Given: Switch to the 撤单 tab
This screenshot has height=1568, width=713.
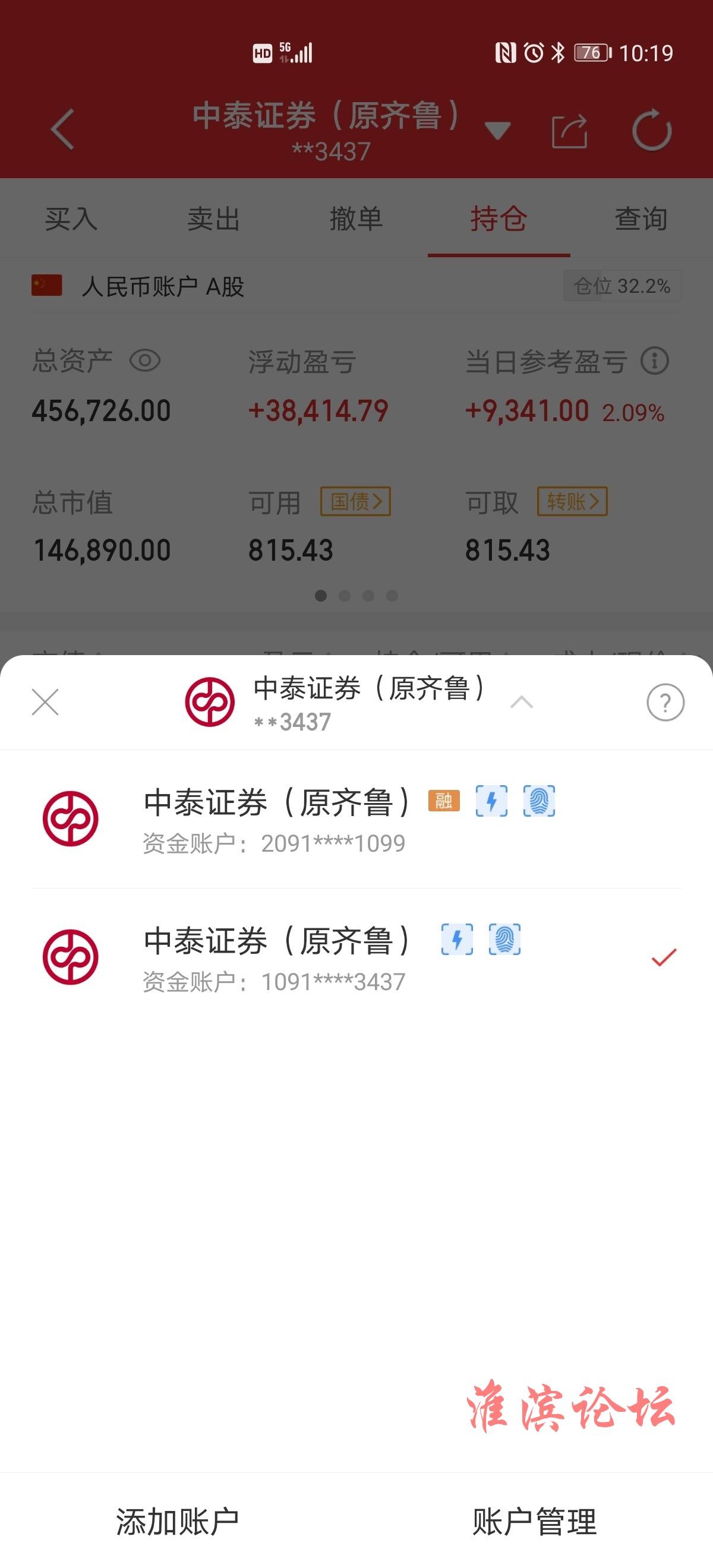Looking at the screenshot, I should pos(356,219).
